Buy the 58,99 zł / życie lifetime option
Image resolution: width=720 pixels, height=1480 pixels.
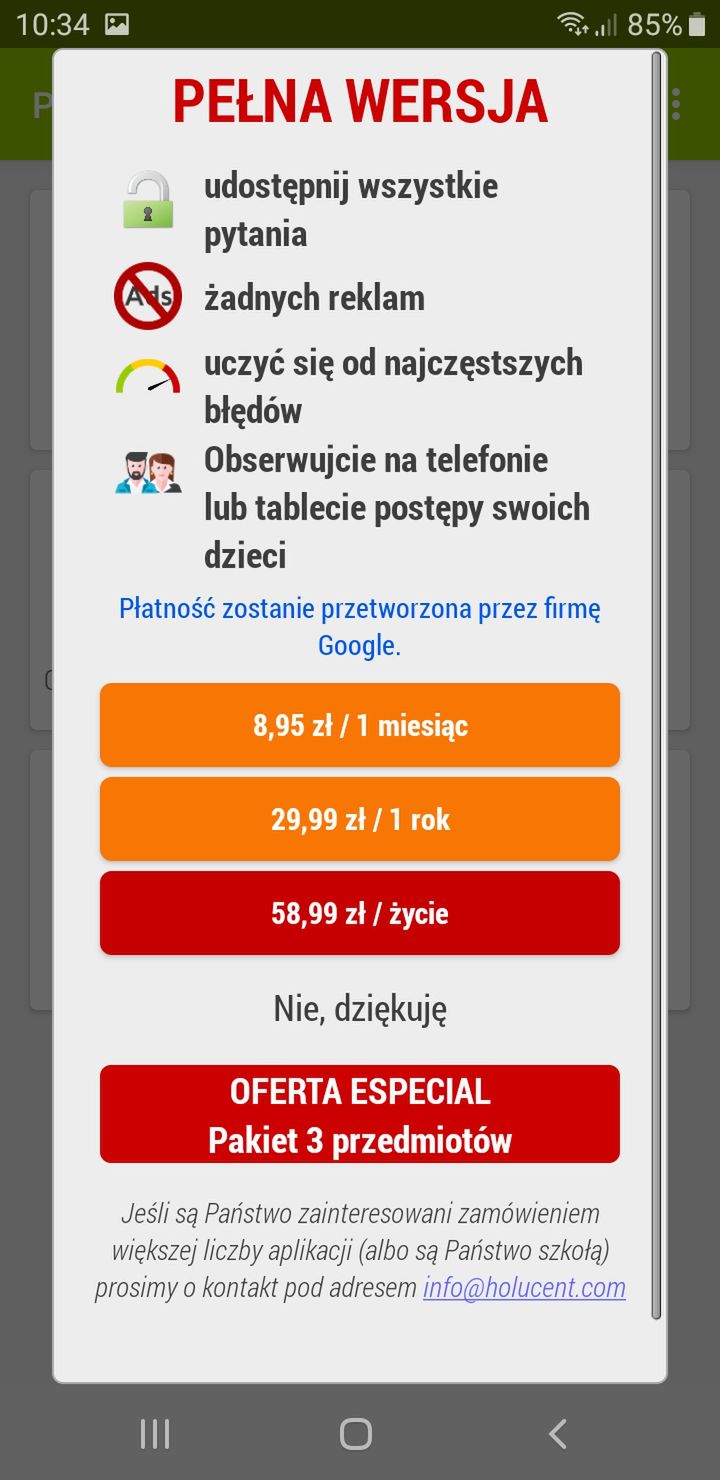[x=360, y=913]
